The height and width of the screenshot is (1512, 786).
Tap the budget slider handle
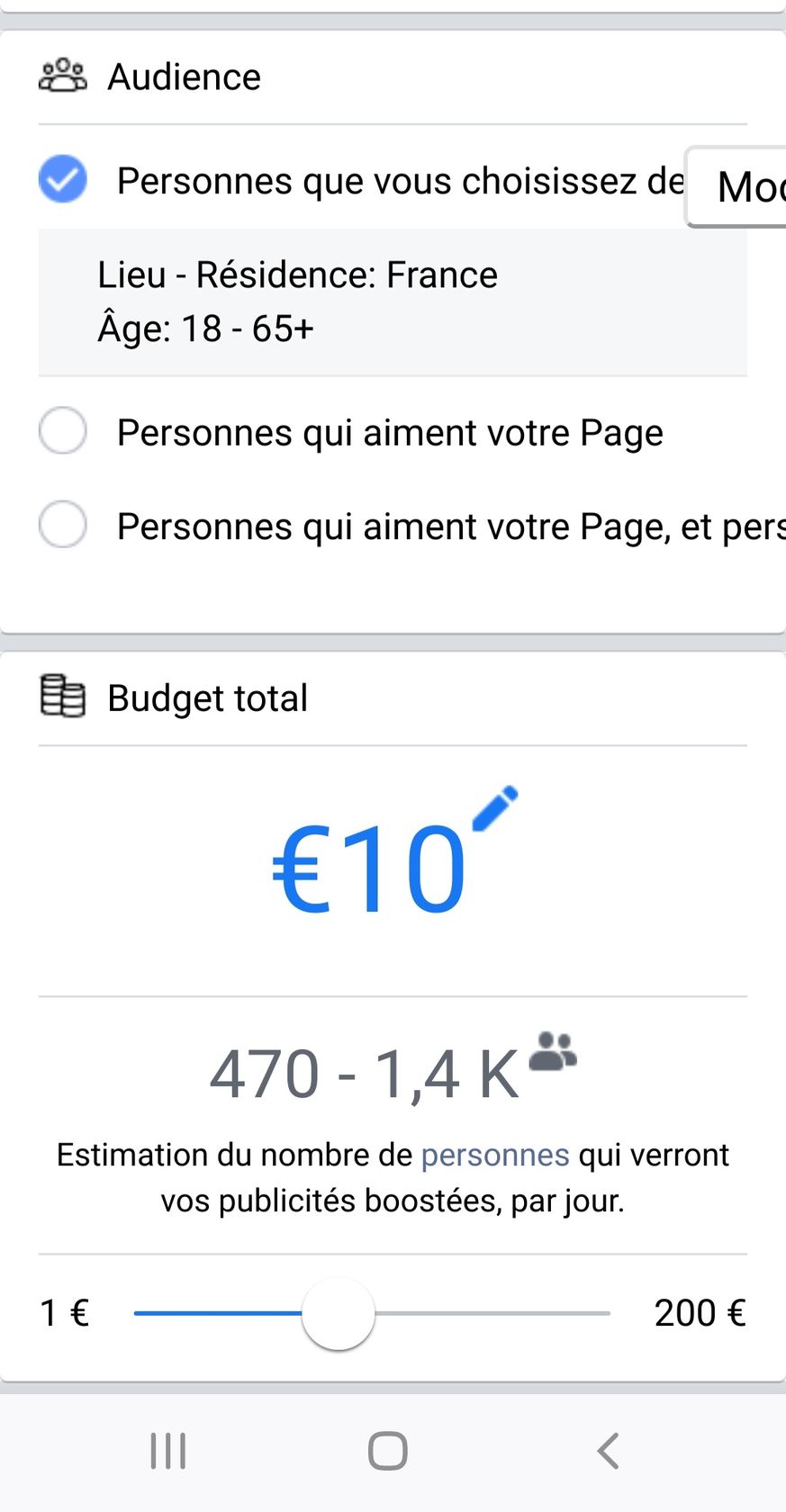[x=339, y=1313]
